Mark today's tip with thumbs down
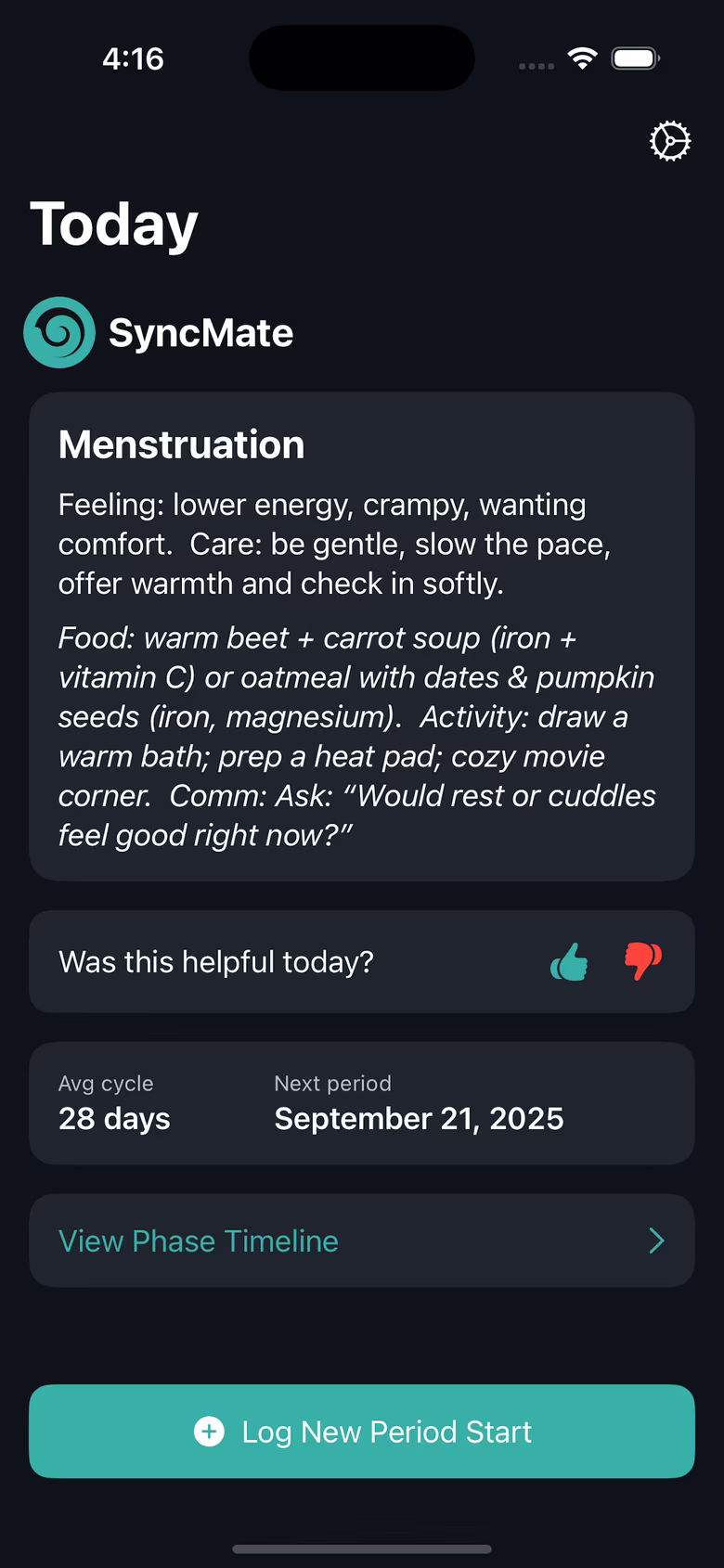 (x=642, y=961)
